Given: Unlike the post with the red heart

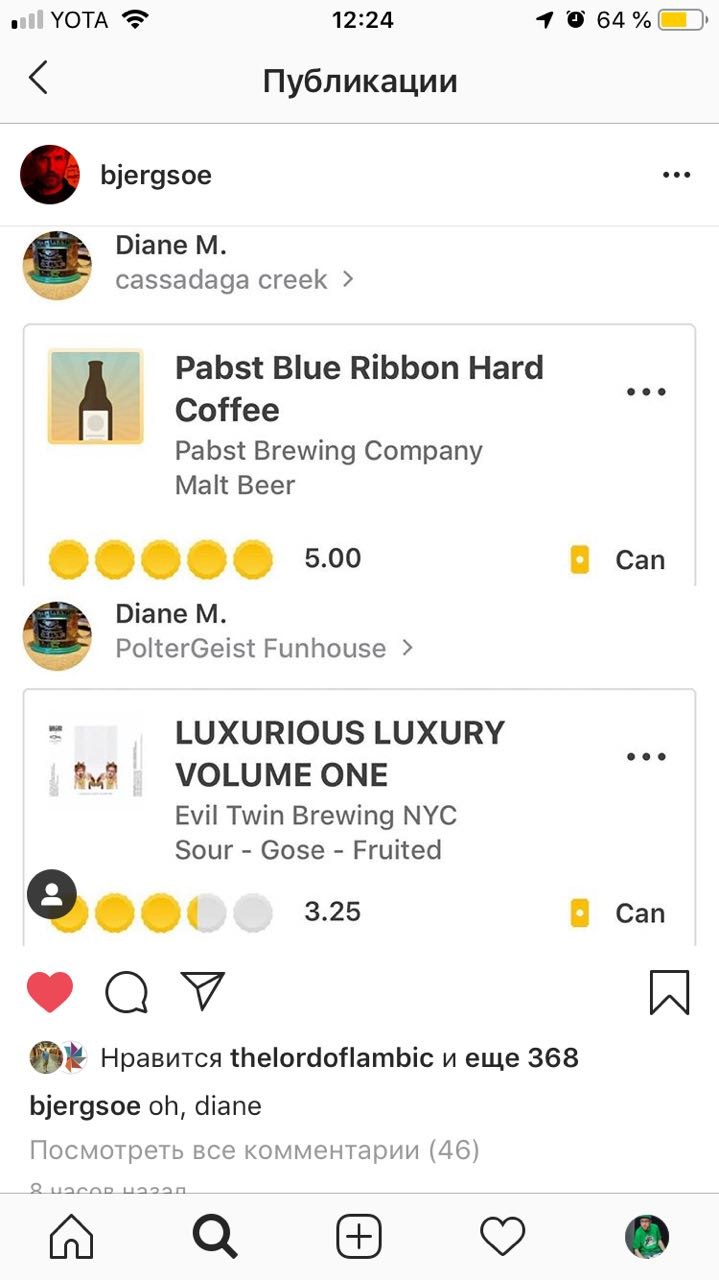Looking at the screenshot, I should (50, 992).
